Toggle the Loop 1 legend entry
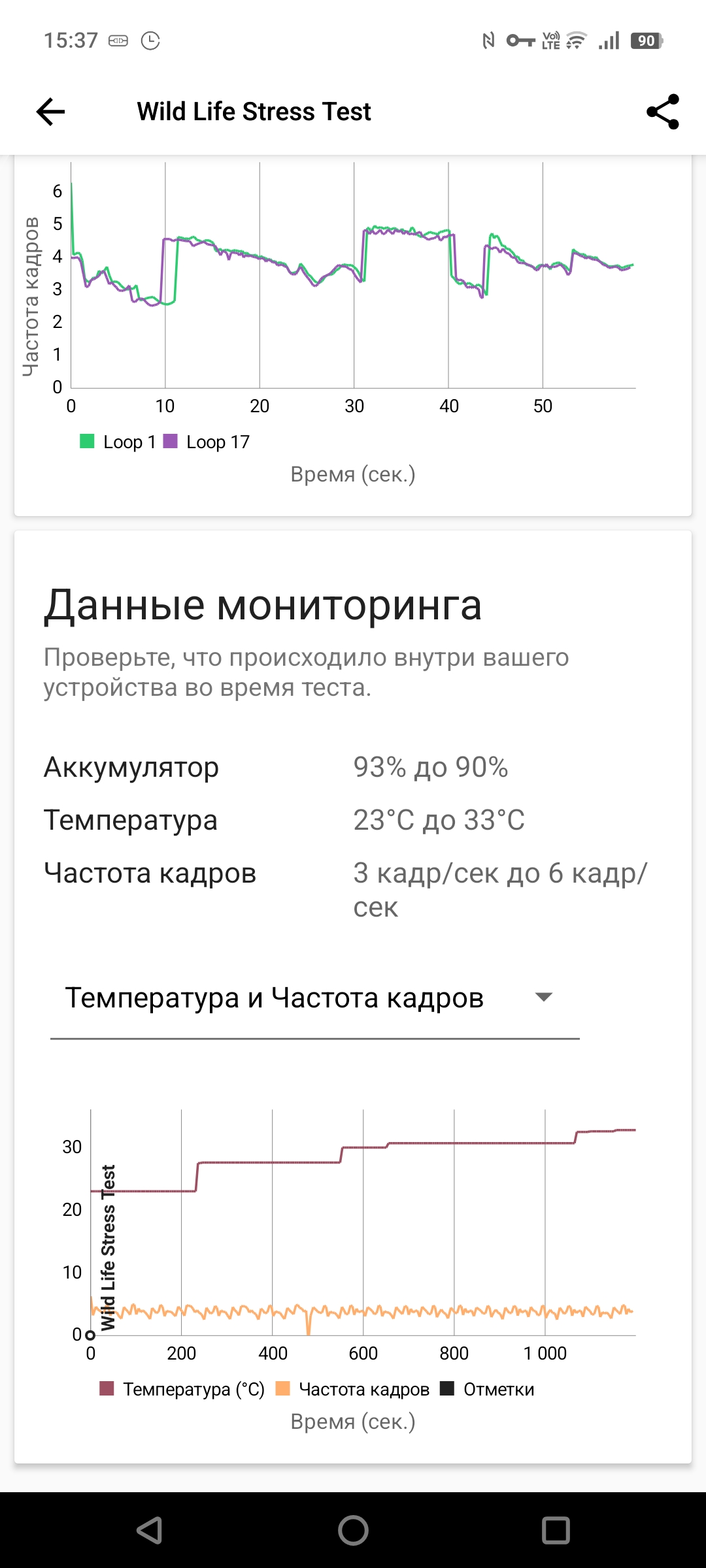Viewport: 706px width, 1568px height. coord(118,442)
